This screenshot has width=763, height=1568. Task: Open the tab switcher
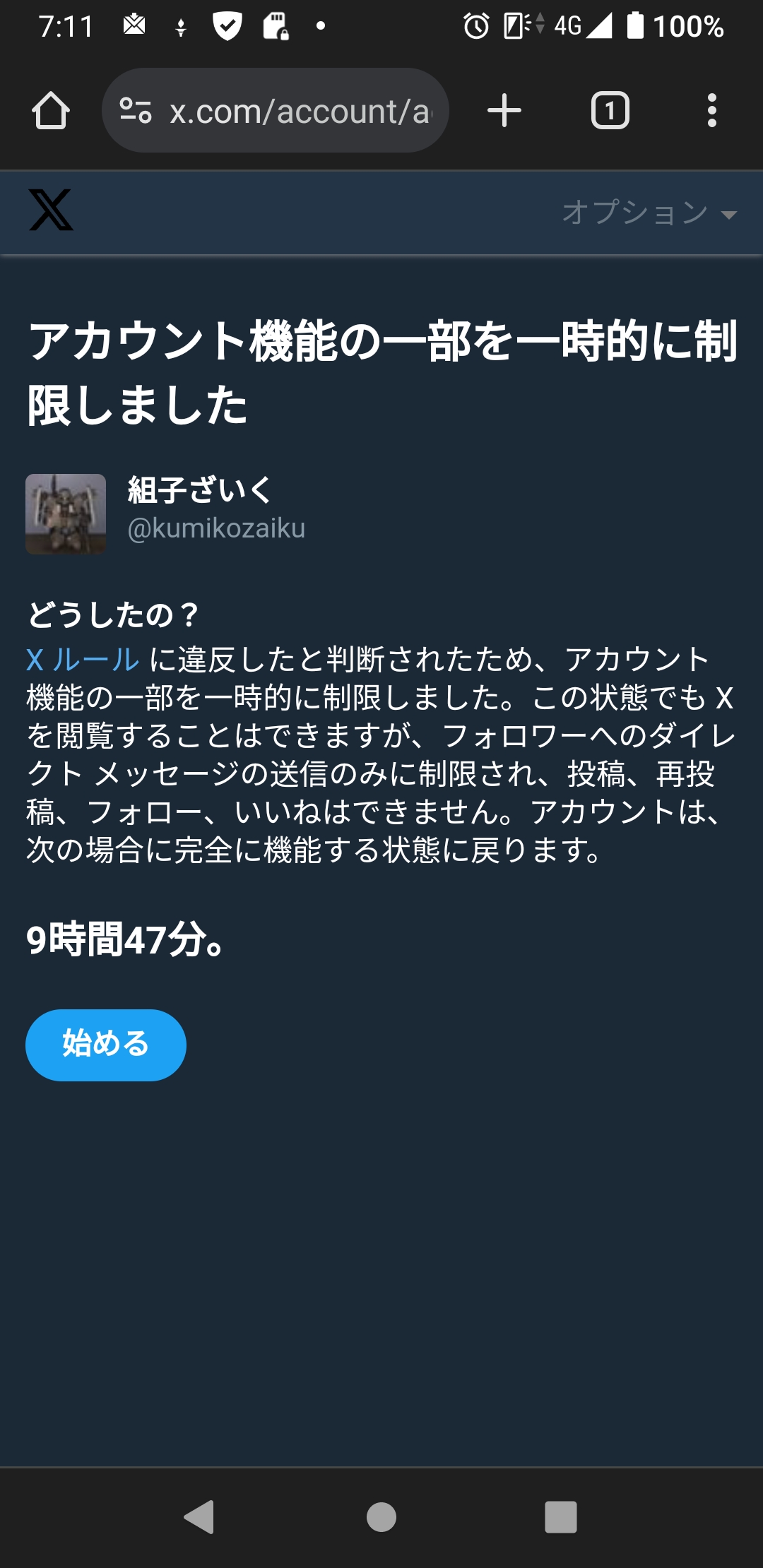(x=610, y=111)
